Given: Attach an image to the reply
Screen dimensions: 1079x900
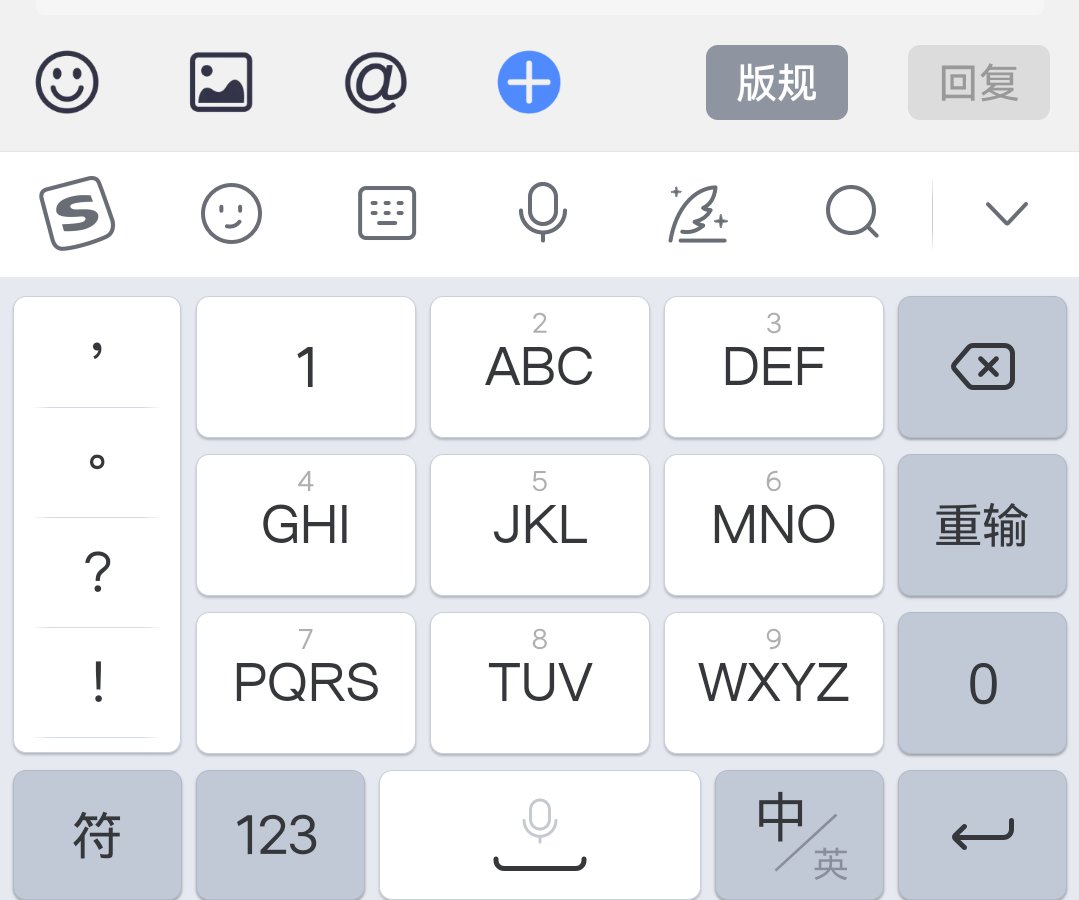Looking at the screenshot, I should pos(221,82).
